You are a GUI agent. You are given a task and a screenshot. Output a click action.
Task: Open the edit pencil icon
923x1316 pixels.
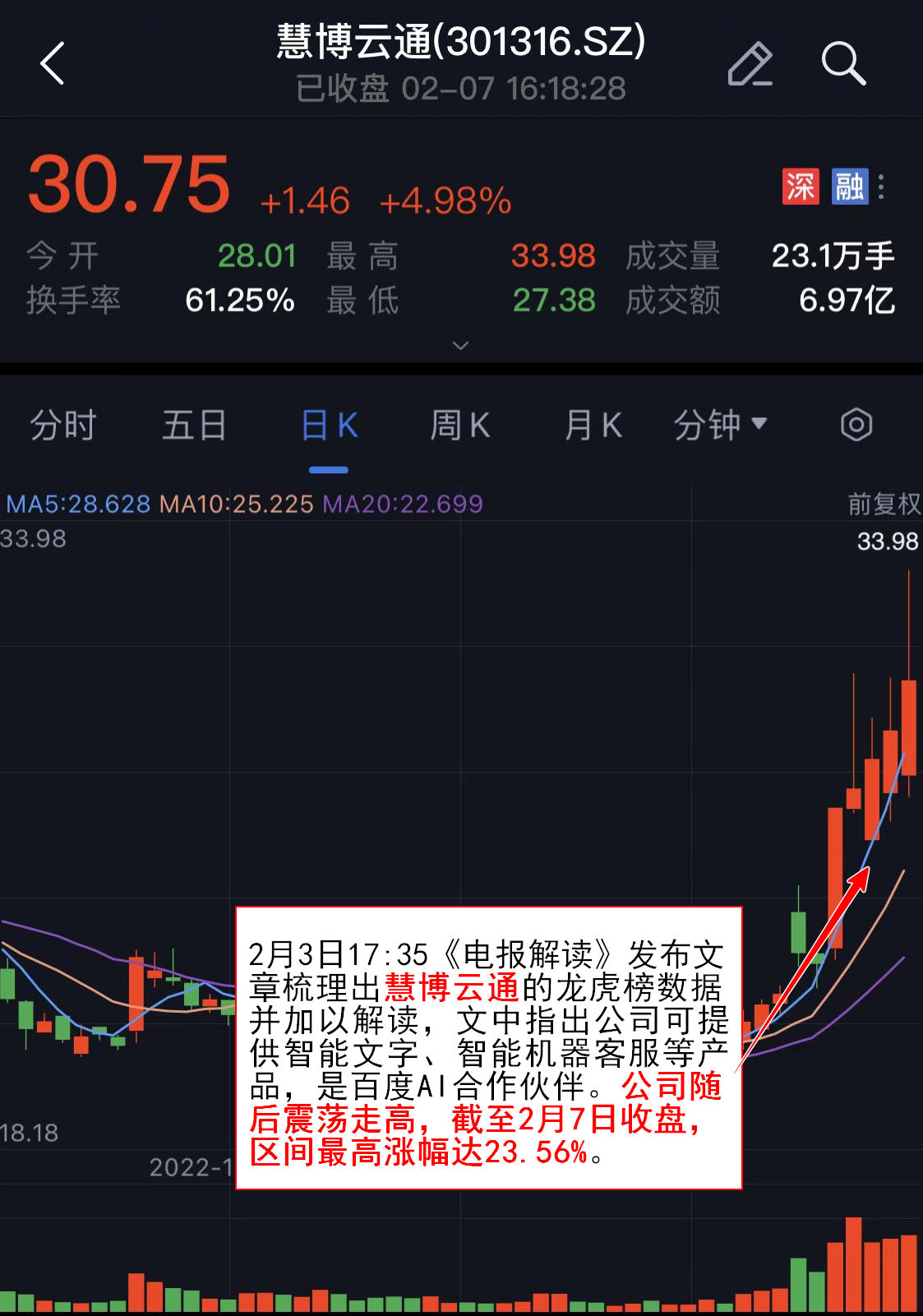750,63
